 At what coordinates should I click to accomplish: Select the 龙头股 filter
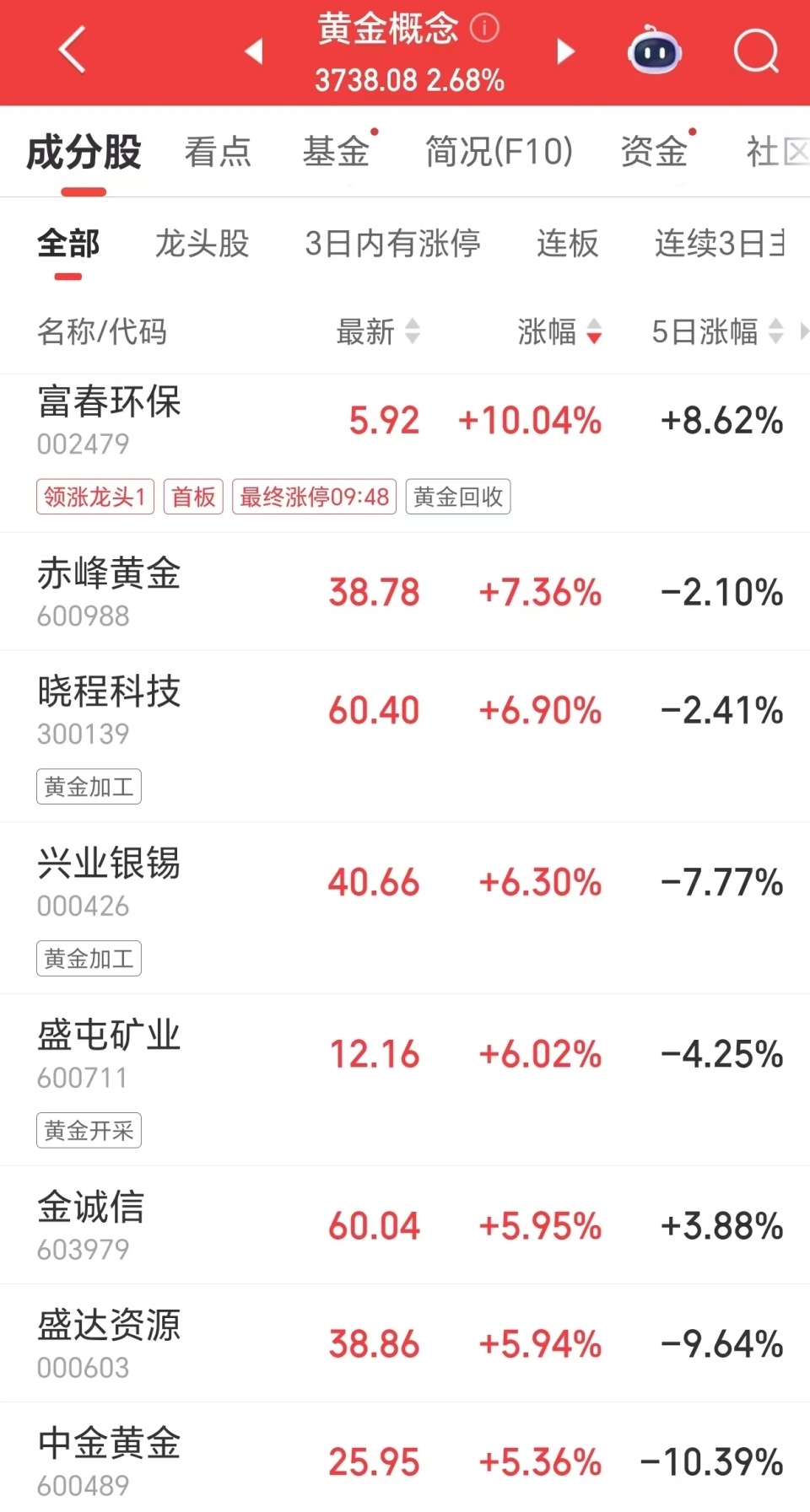(201, 245)
